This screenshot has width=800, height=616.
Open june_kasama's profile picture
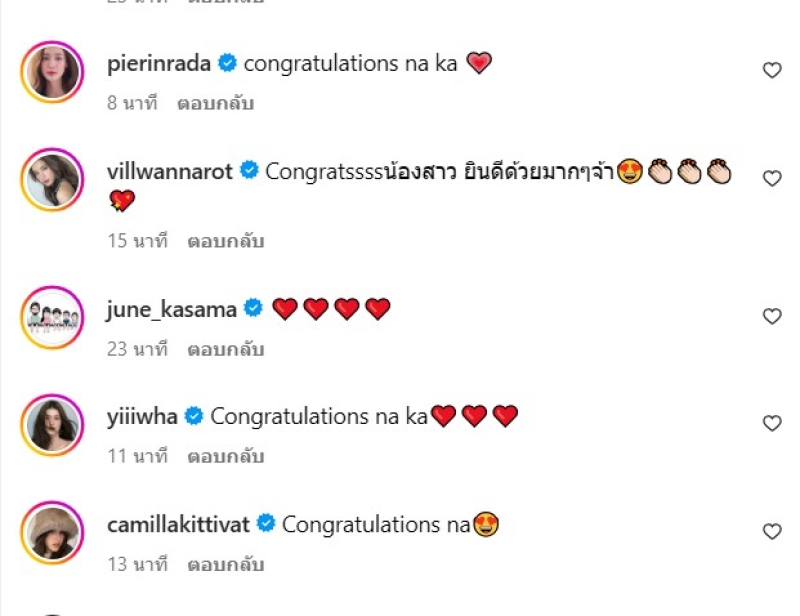52,317
